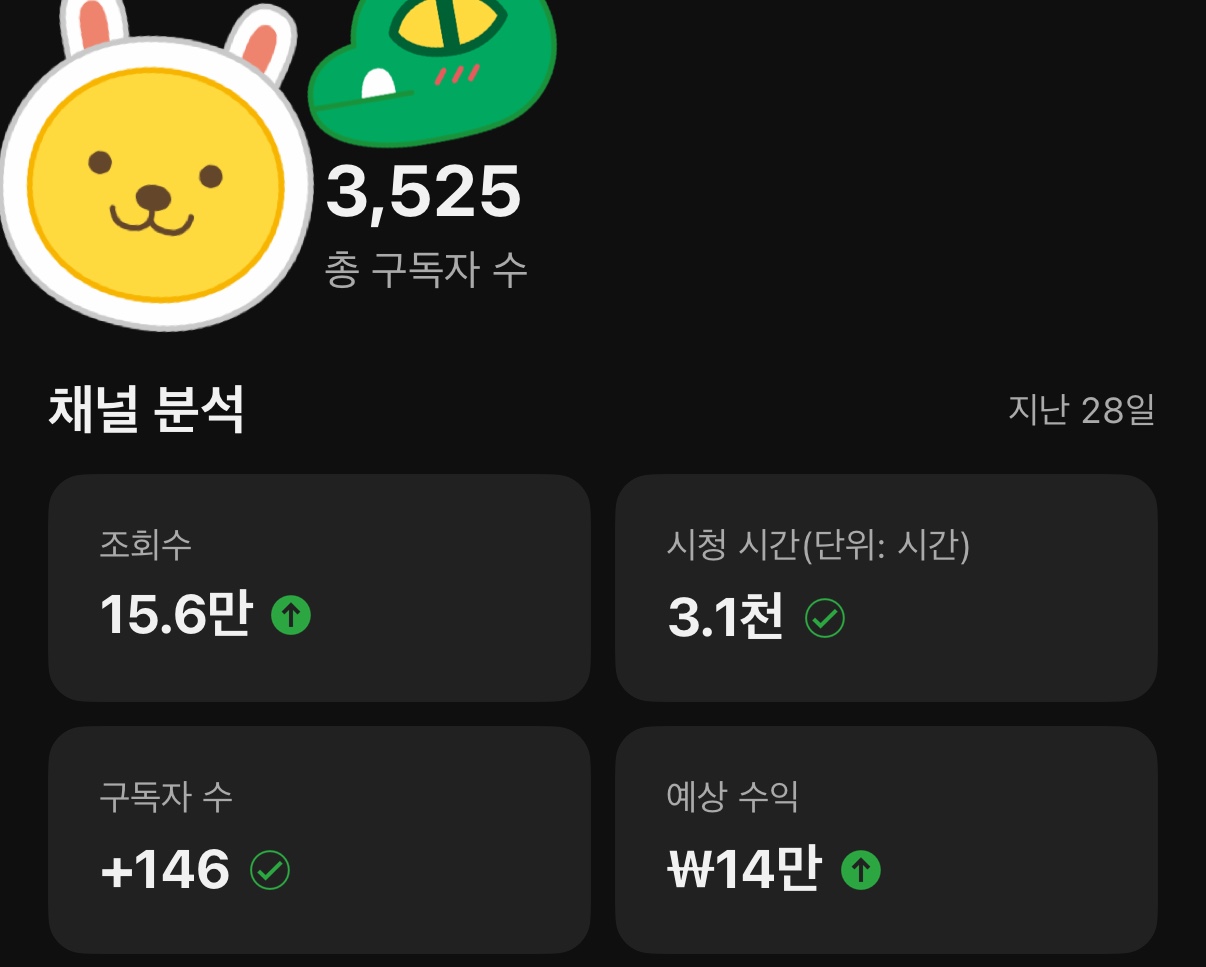Open the 시청 시간 analytics card
The height and width of the screenshot is (967, 1206).
coord(886,588)
